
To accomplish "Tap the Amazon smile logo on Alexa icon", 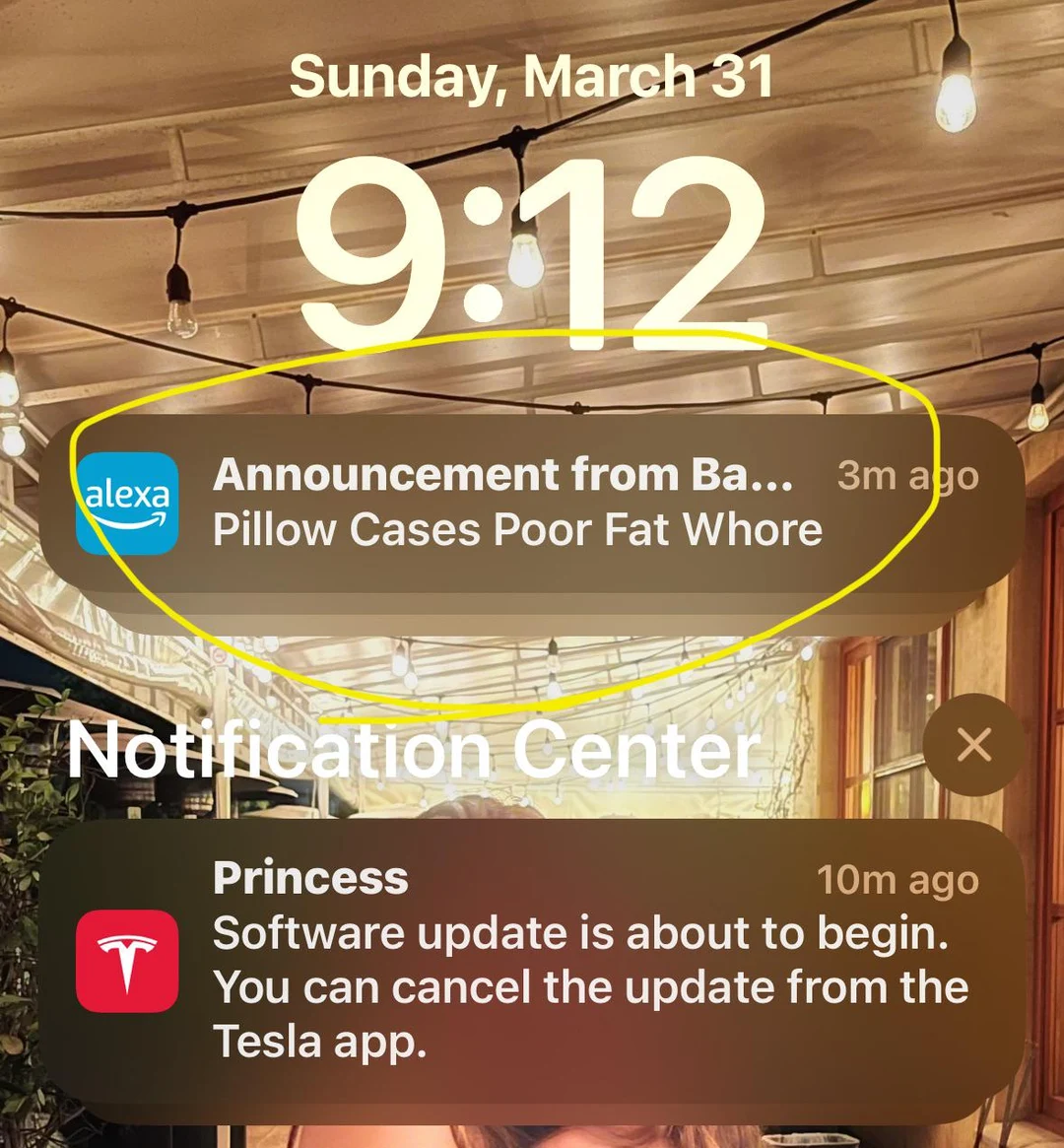I will (126, 527).
